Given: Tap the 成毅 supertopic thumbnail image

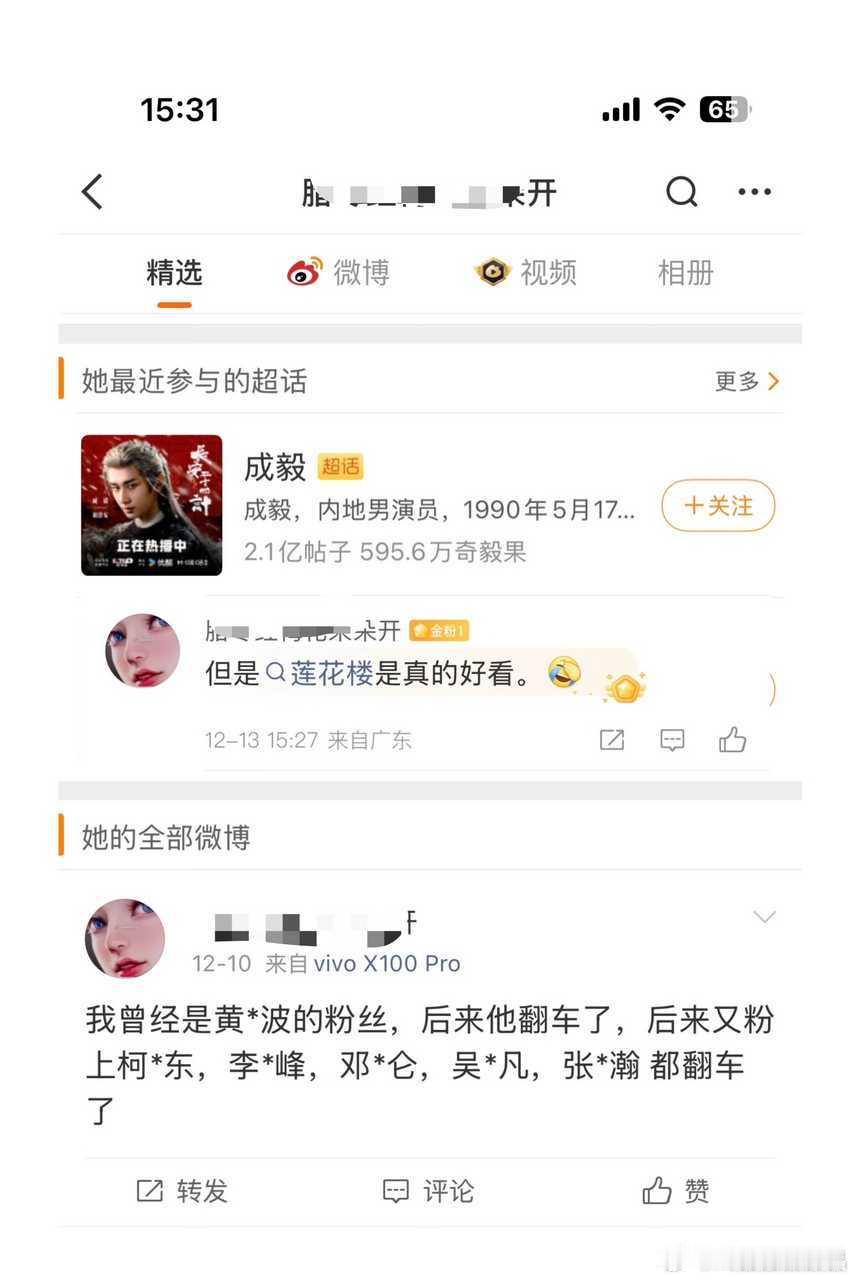Looking at the screenshot, I should [151, 505].
